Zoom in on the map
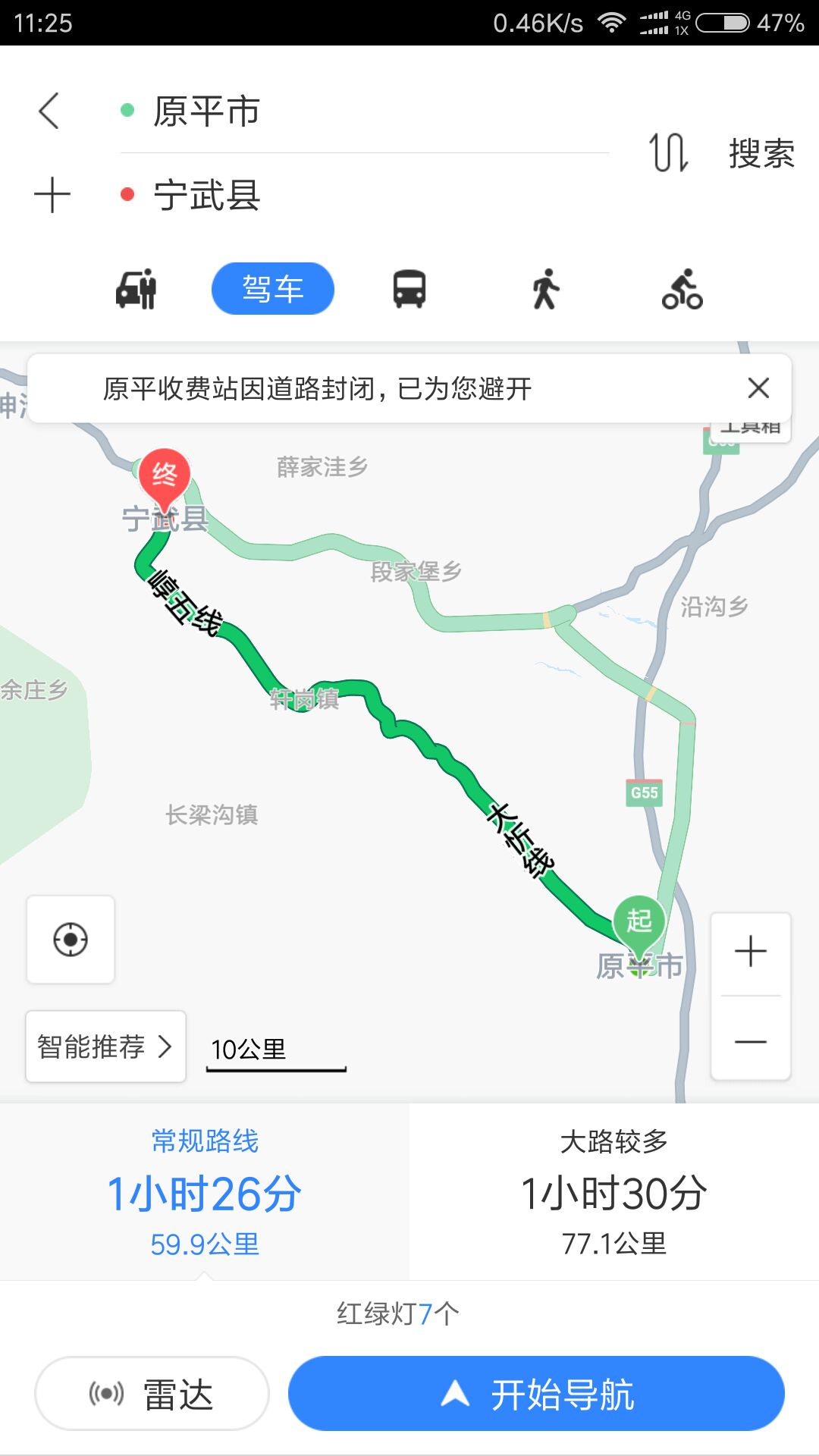This screenshot has height=1456, width=819. click(x=751, y=952)
